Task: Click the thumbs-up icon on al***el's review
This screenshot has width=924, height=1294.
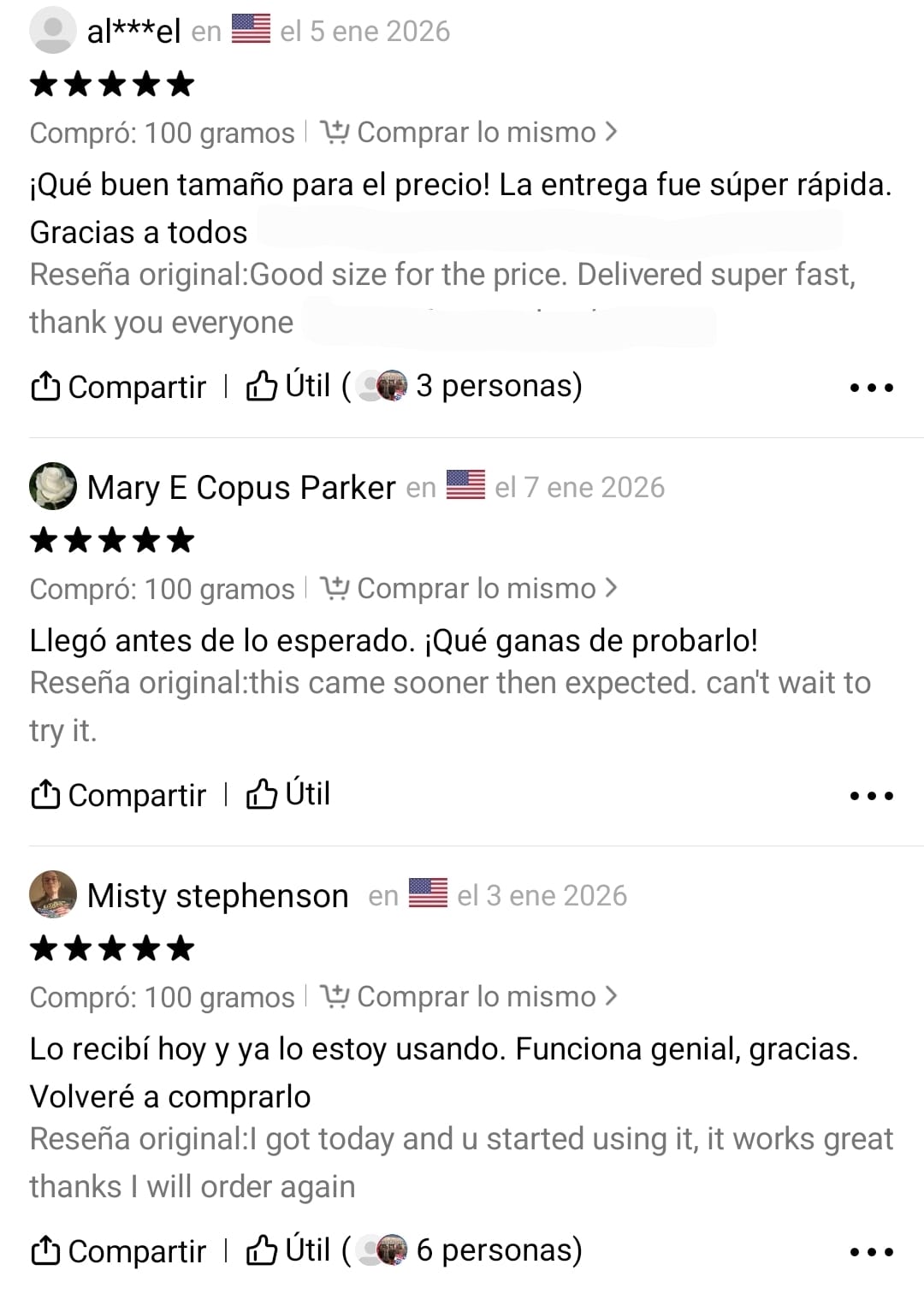Action: 264,386
